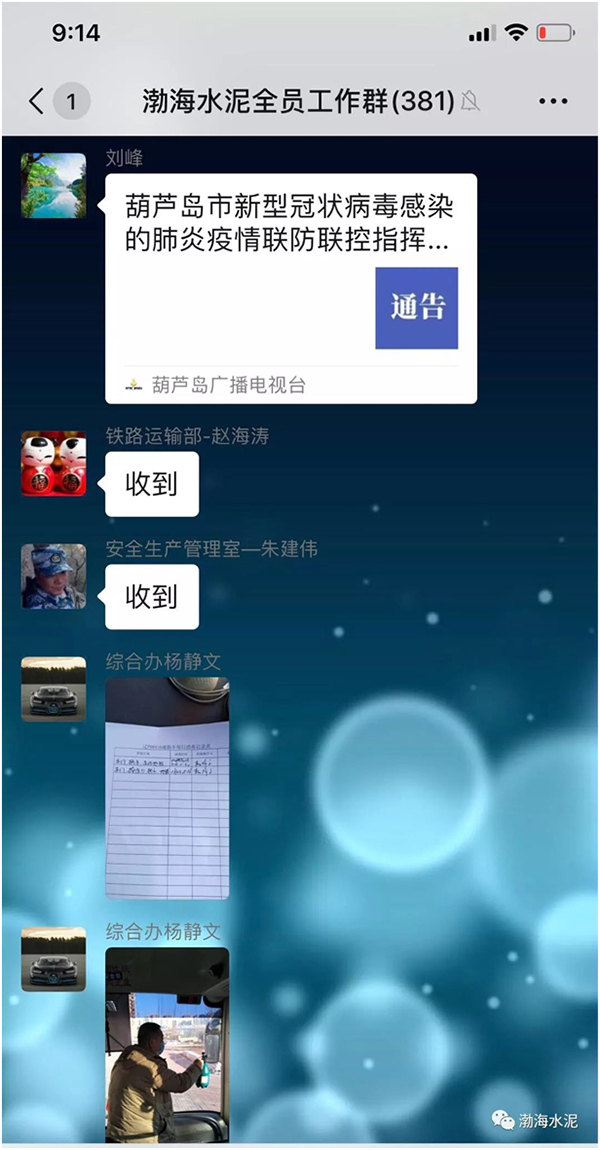Go back to the chat list

coord(38,101)
